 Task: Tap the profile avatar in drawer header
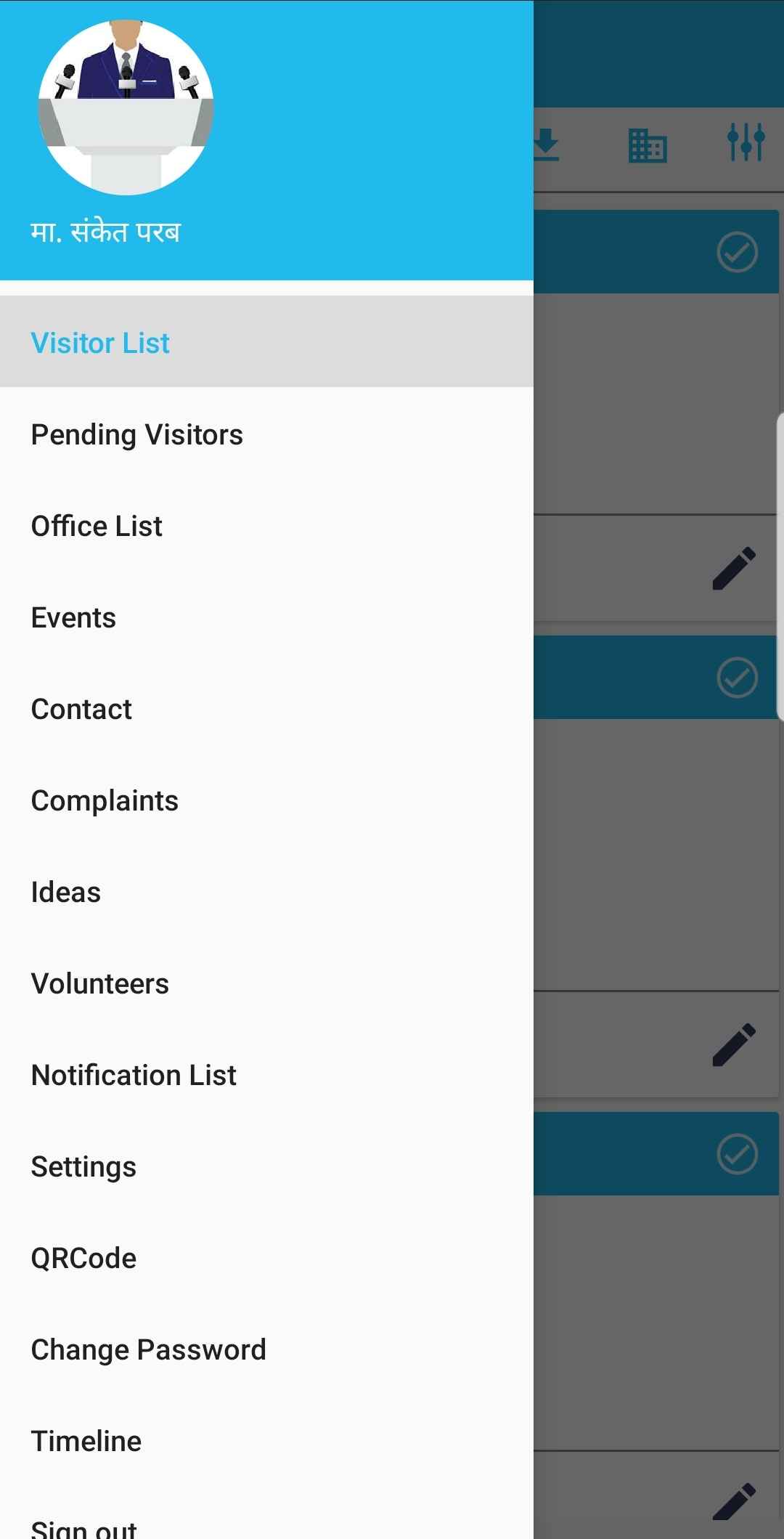pos(126,107)
